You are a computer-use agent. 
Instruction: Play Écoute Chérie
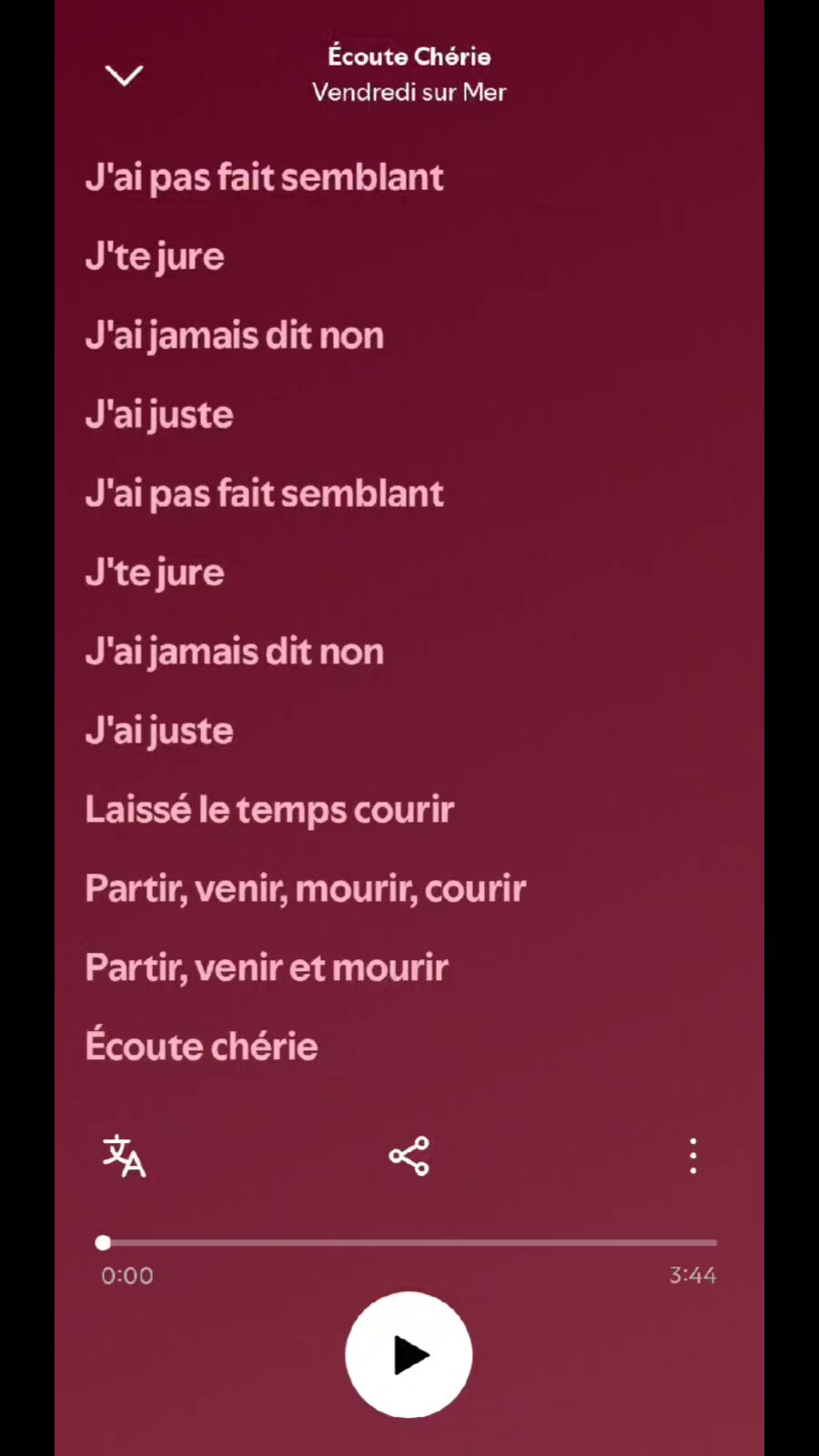(409, 1355)
